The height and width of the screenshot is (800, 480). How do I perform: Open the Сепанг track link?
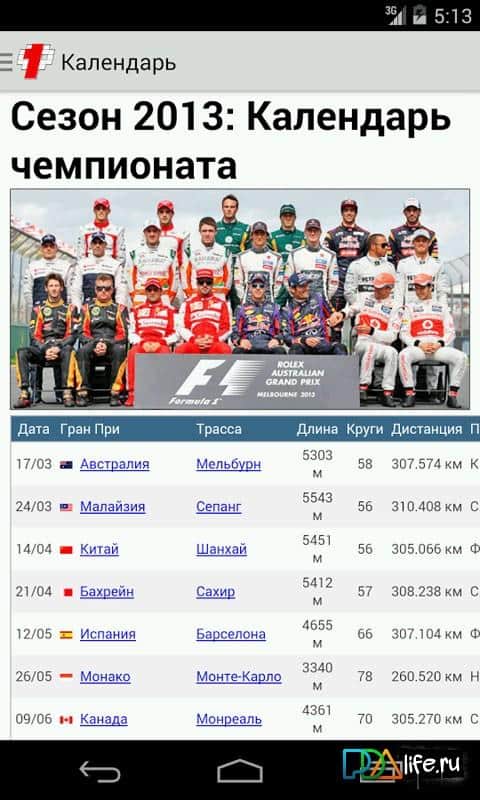point(219,507)
